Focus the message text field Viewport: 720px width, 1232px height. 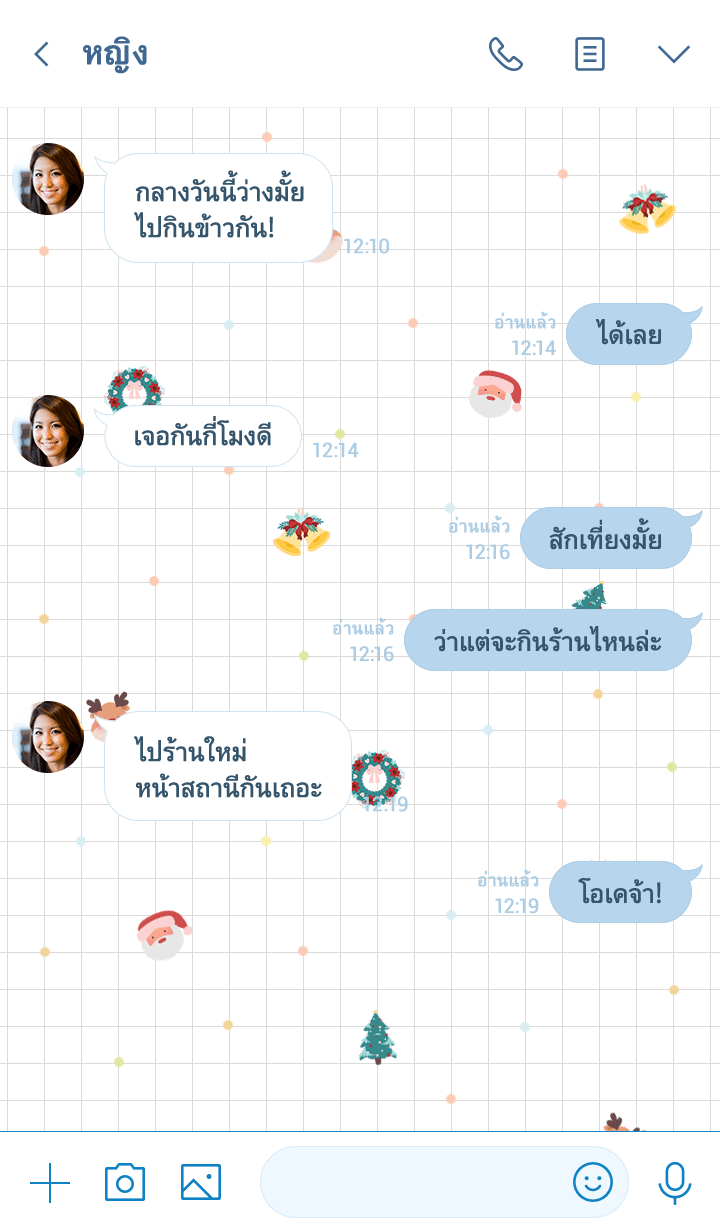(410, 1183)
